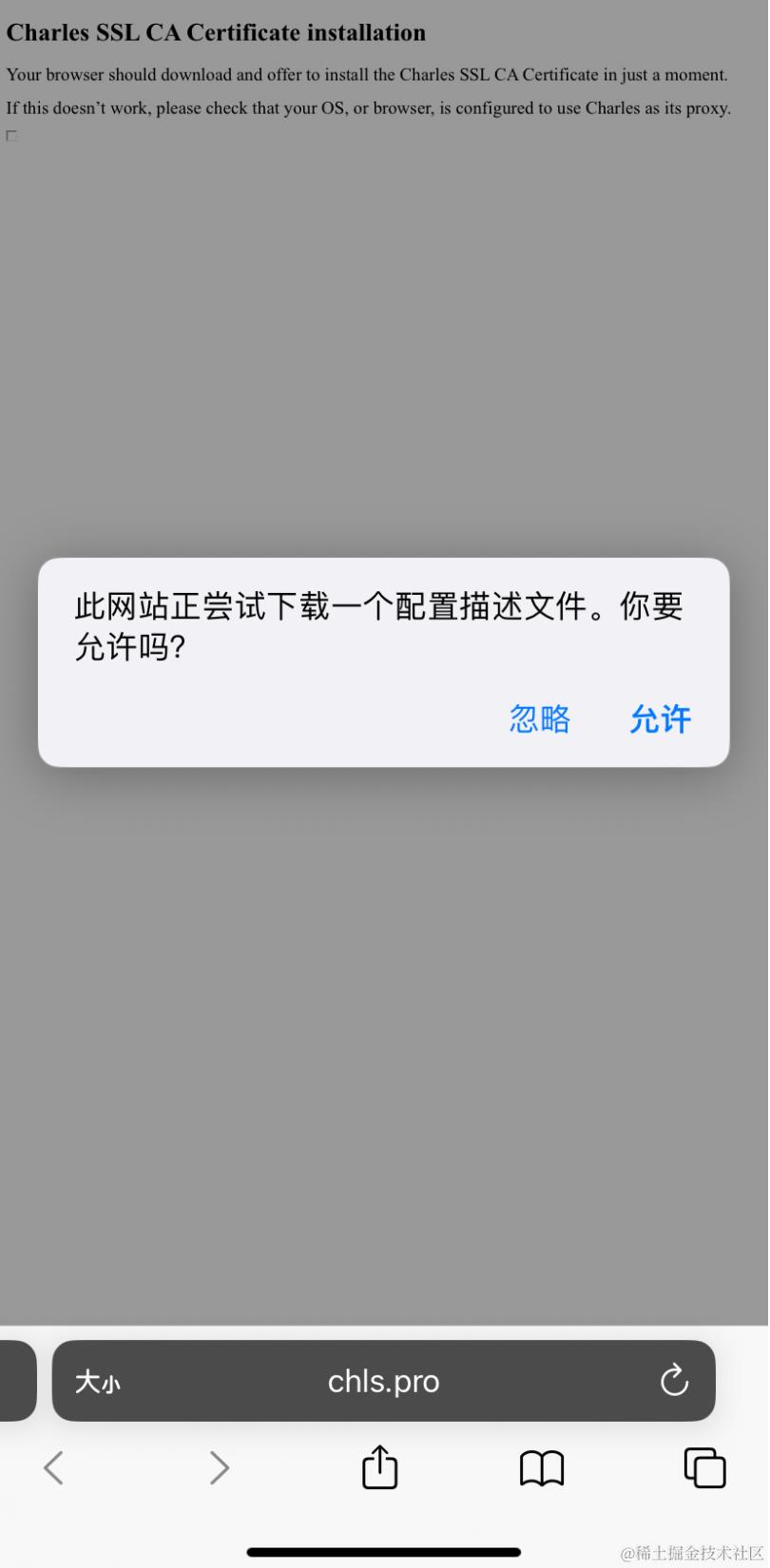This screenshot has width=770, height=1568.
Task: Toggle the small checkbox below the certificate text
Action: coord(11,136)
